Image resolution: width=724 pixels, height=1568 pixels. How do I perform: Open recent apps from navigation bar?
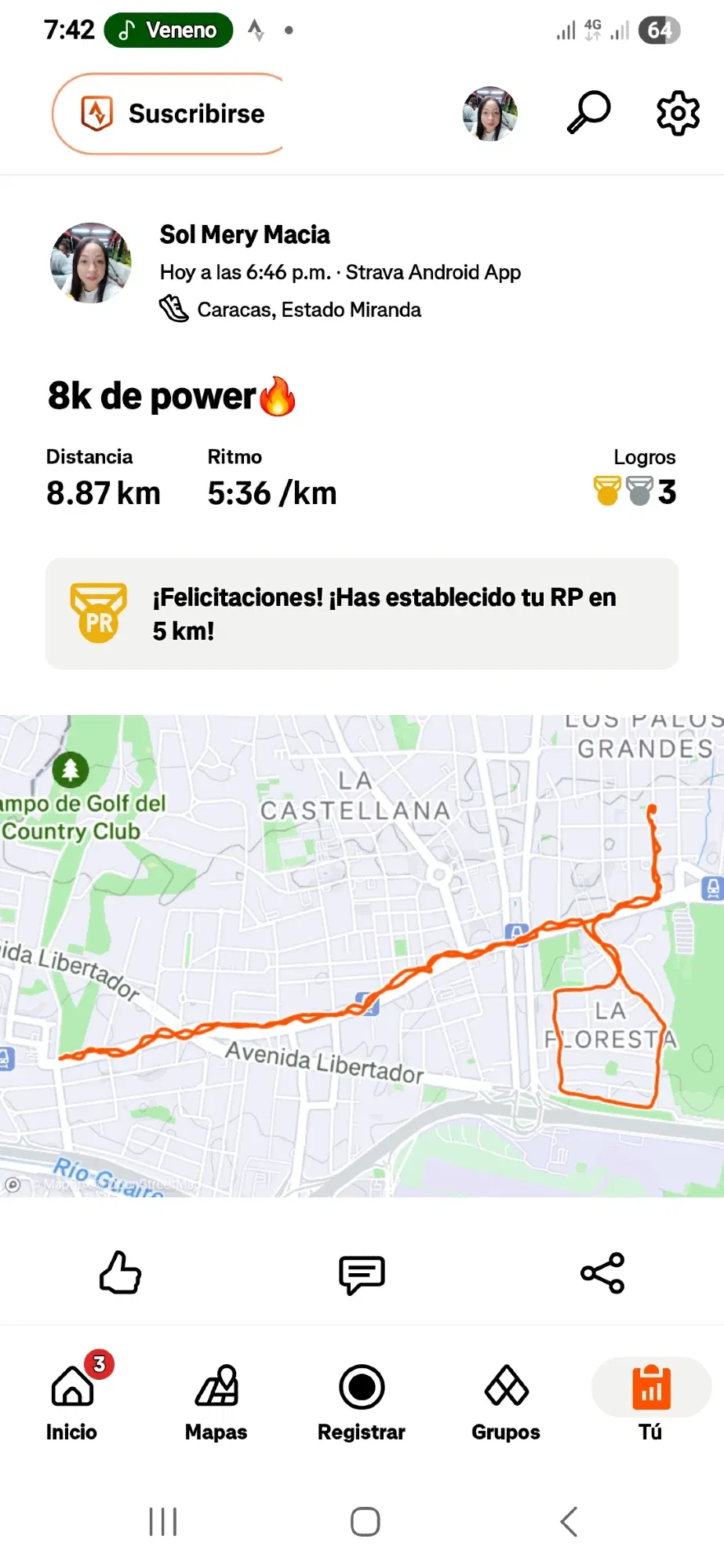coord(163,1522)
